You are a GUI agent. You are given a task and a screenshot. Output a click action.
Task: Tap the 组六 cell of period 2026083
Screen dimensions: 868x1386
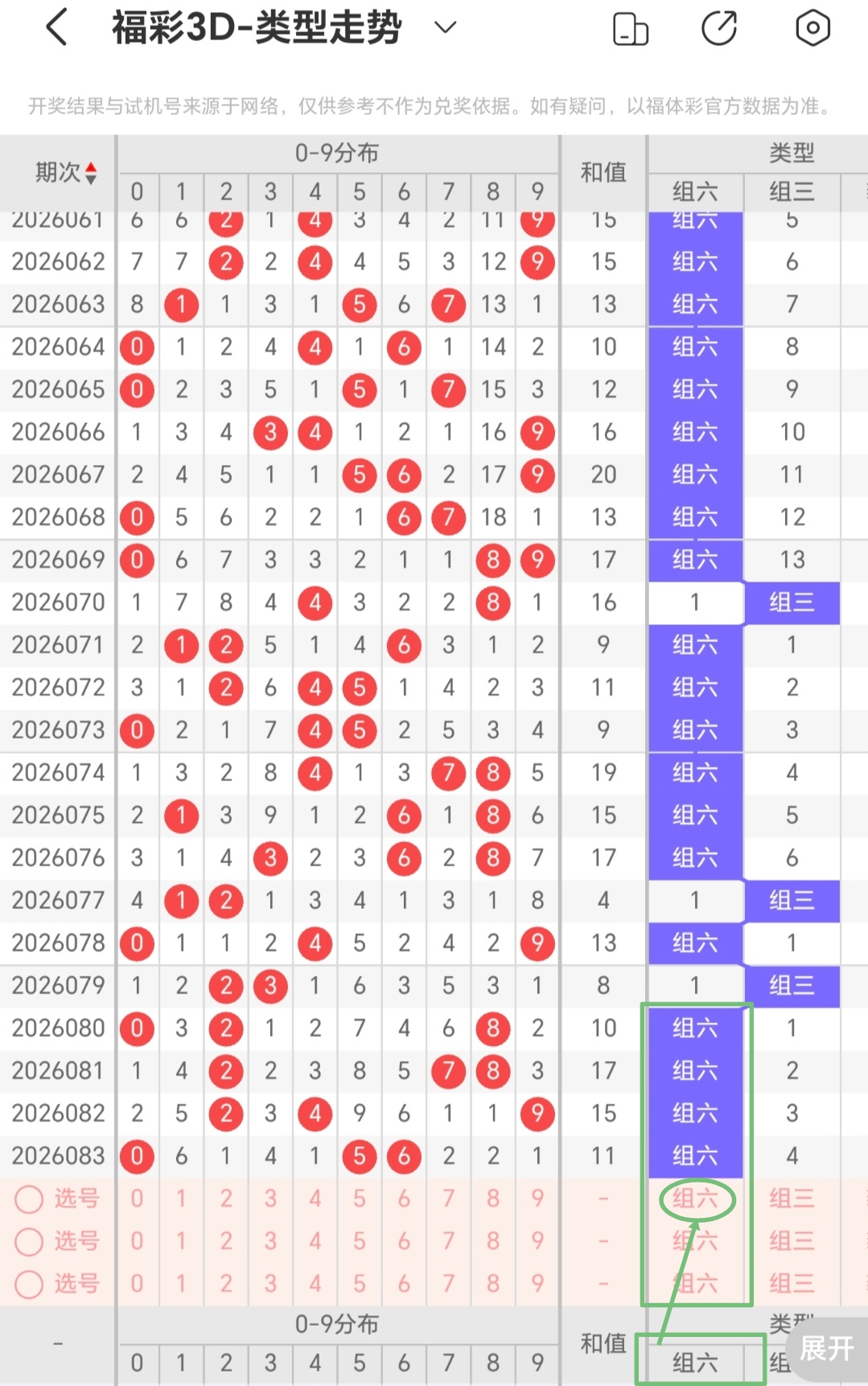[x=694, y=1156]
